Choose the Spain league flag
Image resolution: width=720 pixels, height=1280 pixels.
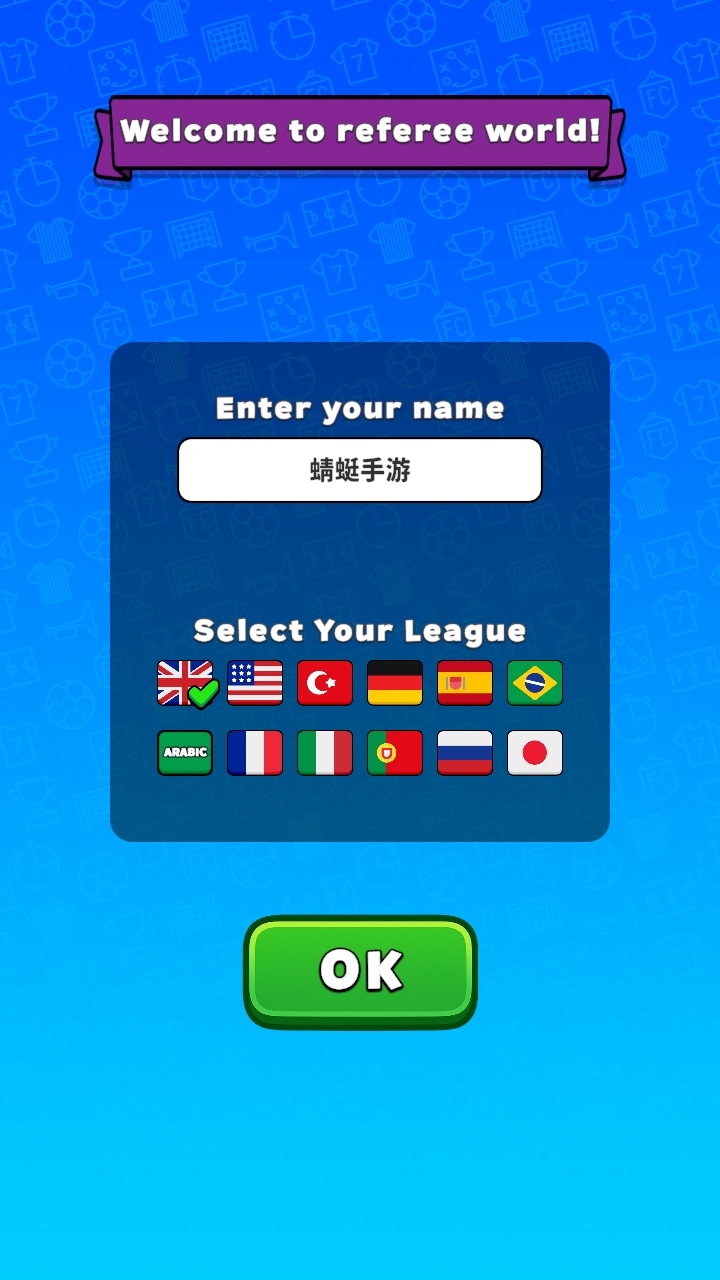[x=465, y=683]
